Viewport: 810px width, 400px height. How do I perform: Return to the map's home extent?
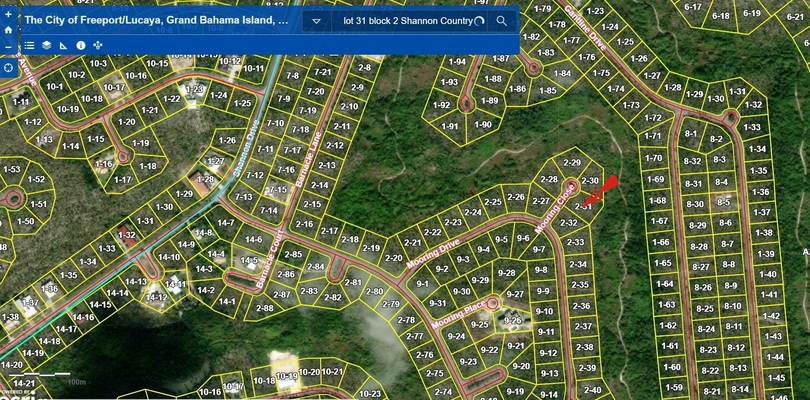(x=8, y=30)
